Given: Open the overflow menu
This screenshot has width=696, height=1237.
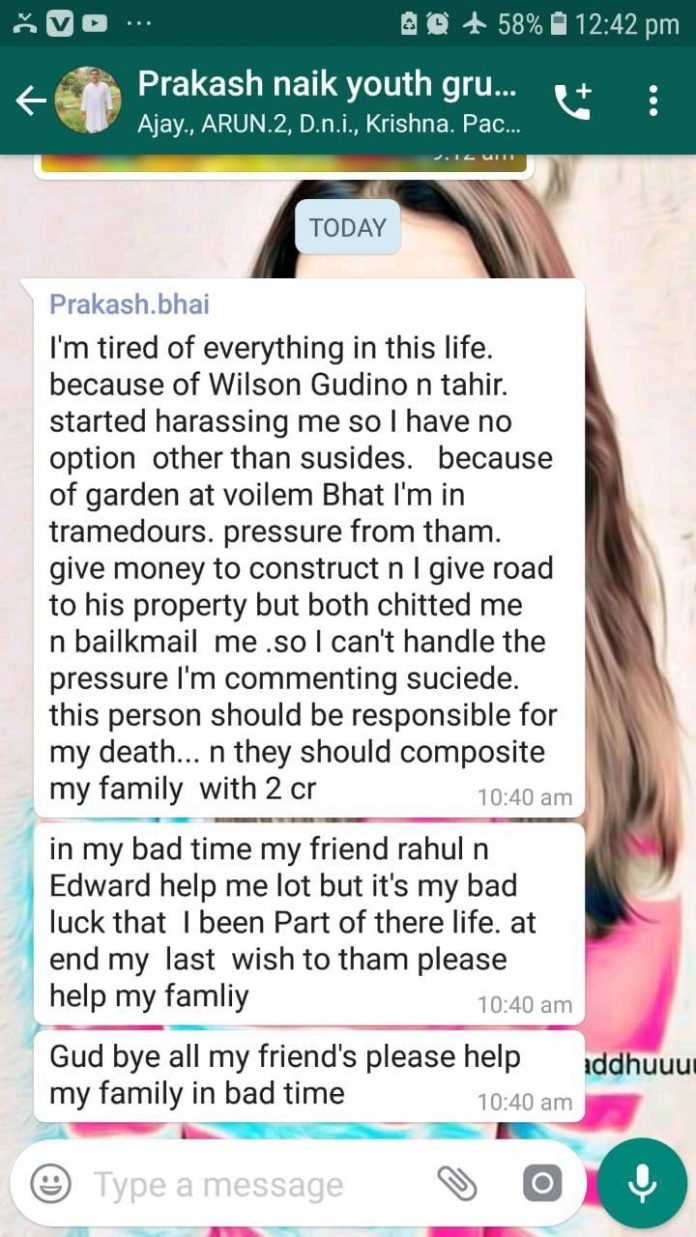Looking at the screenshot, I should point(653,100).
